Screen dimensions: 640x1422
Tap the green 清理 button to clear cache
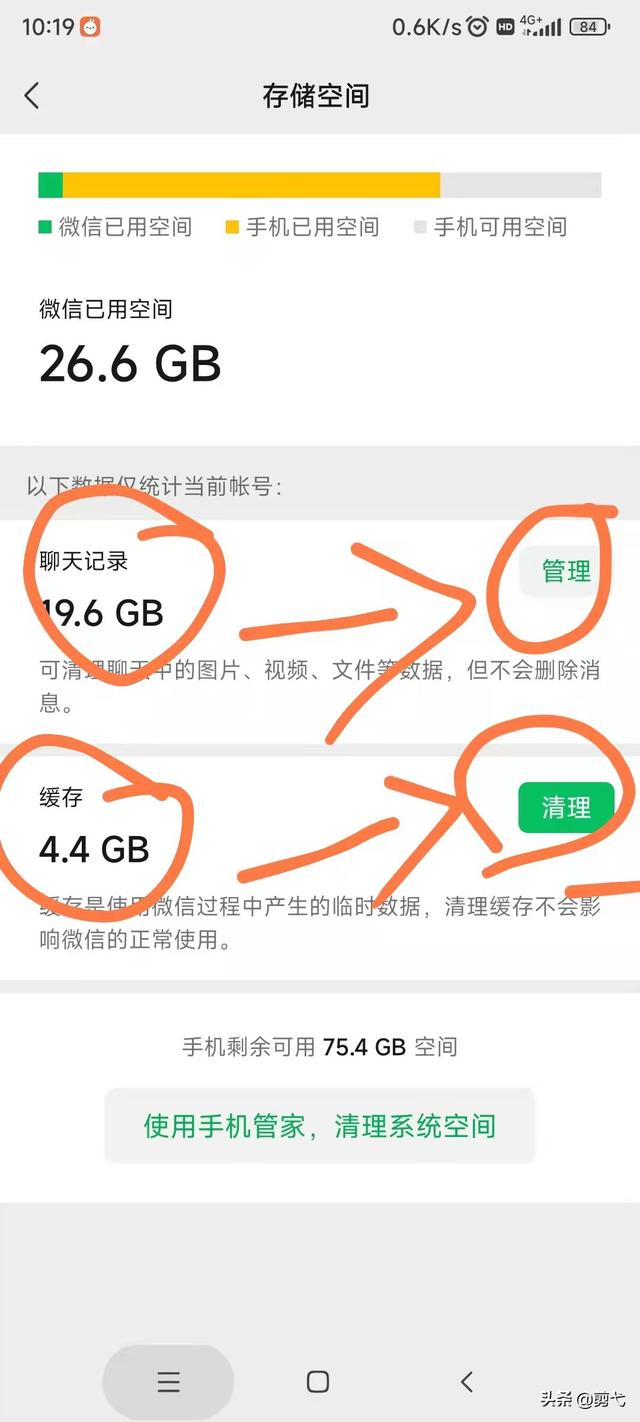(566, 807)
